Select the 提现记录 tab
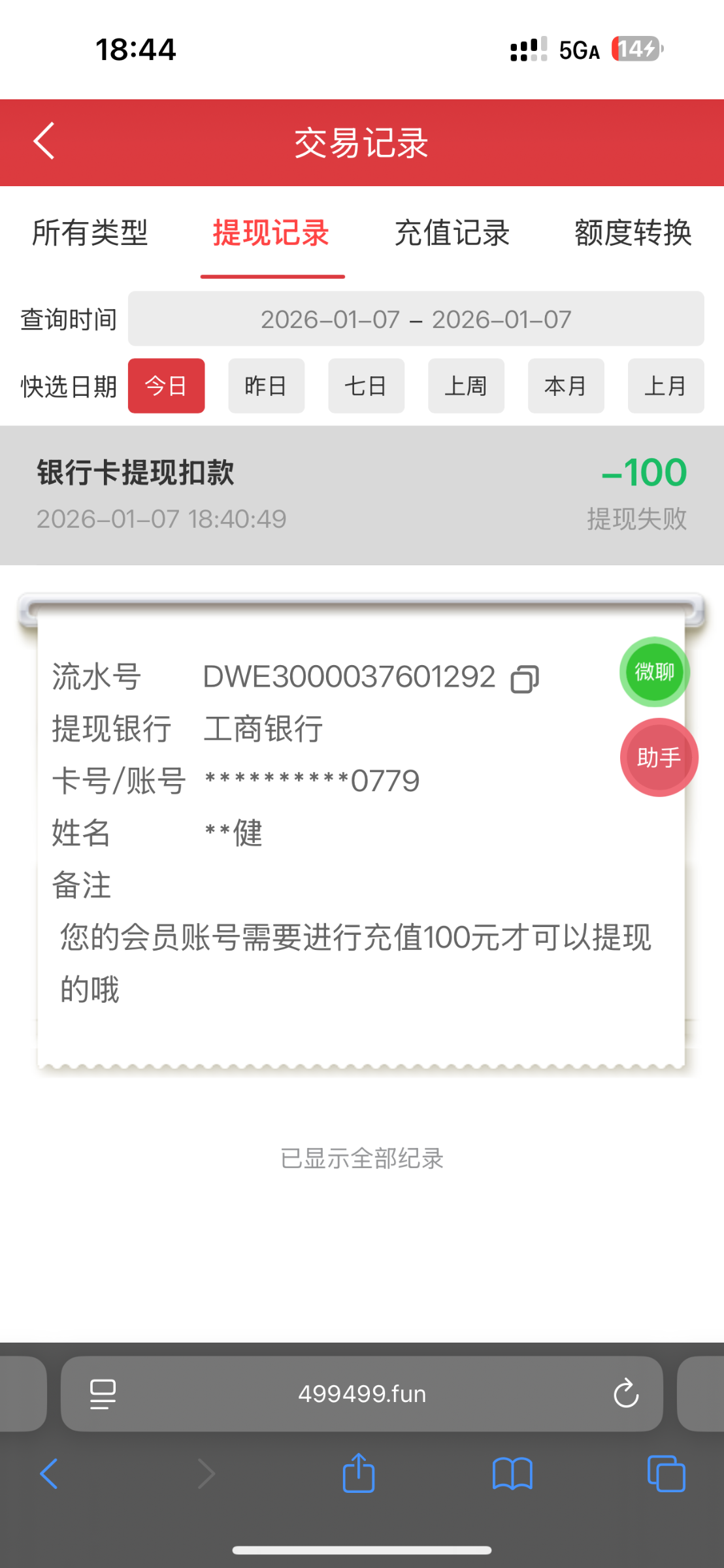 271,233
